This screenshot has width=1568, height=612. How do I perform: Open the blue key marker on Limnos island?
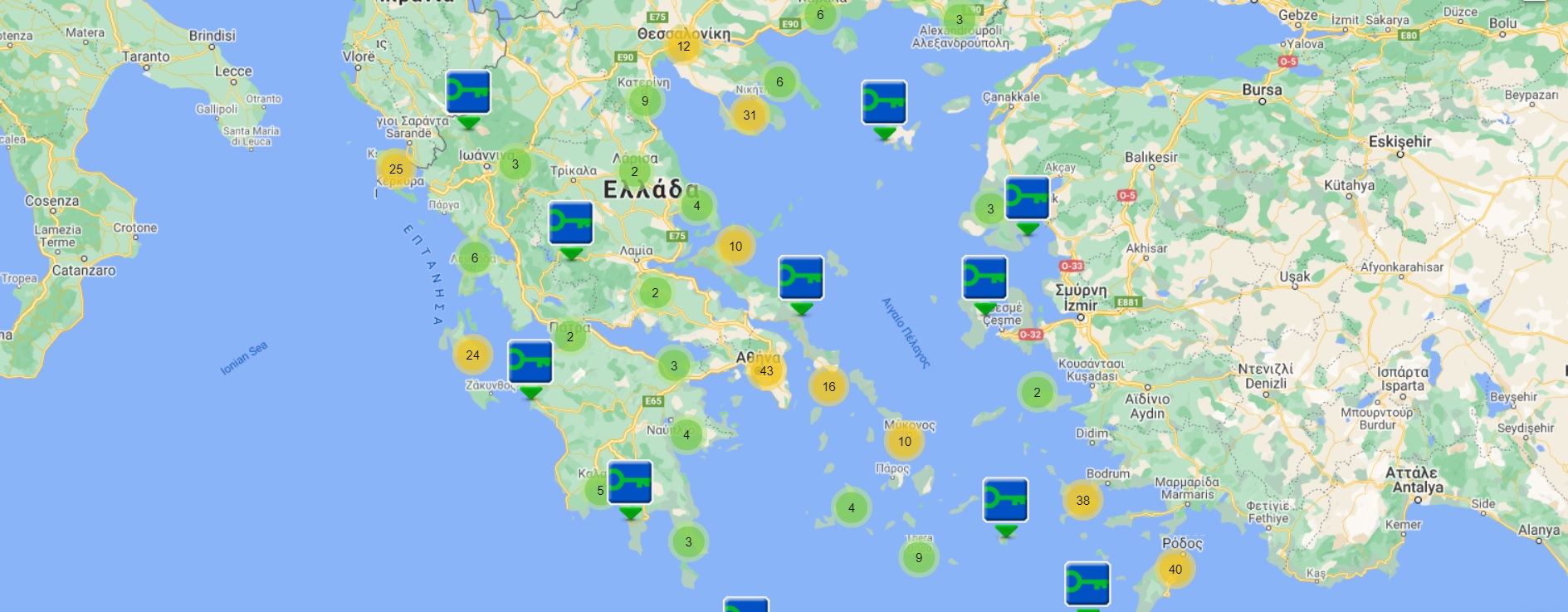pyautogui.click(x=884, y=103)
